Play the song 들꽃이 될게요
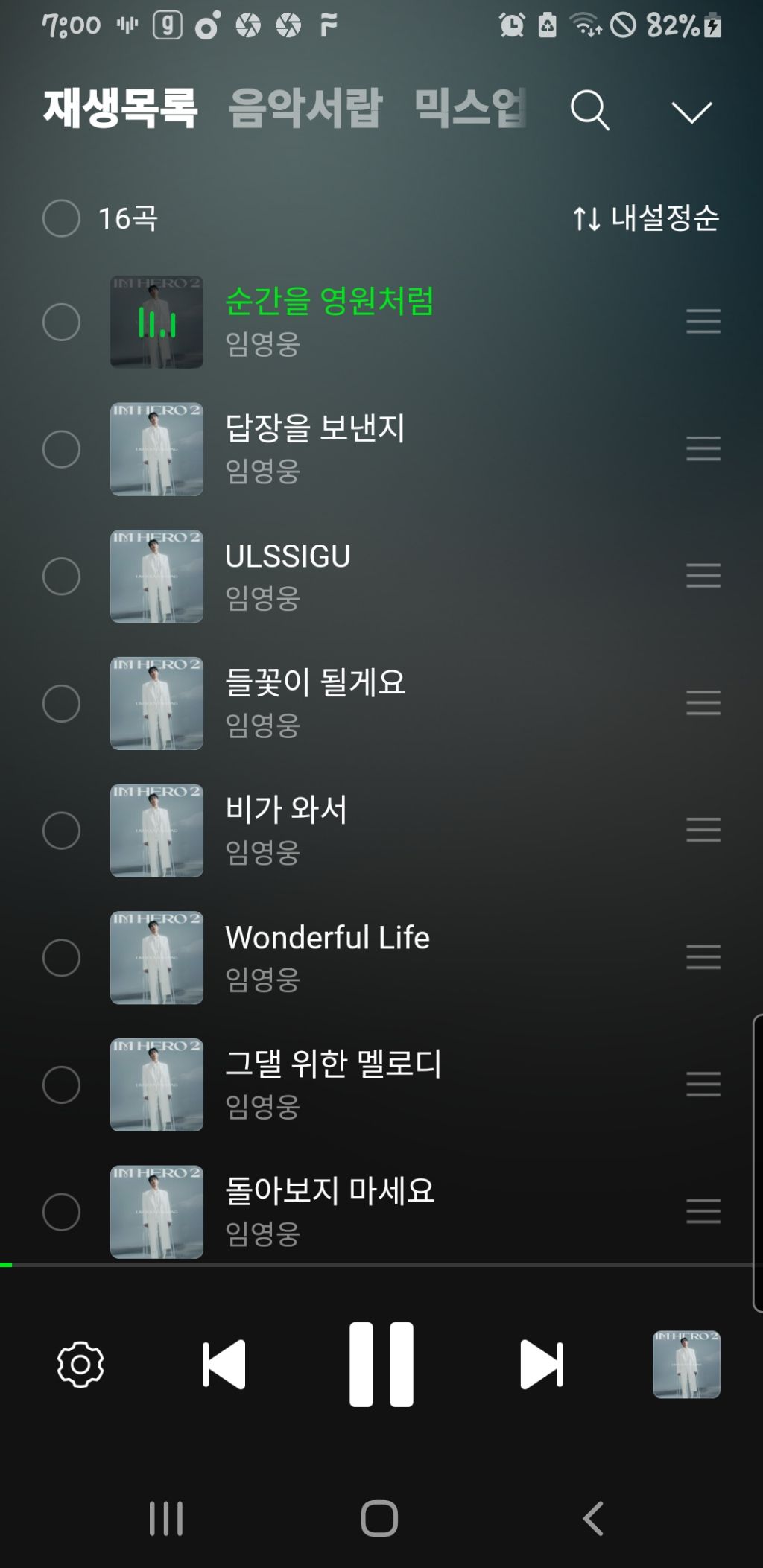The image size is (763, 1568). (315, 683)
